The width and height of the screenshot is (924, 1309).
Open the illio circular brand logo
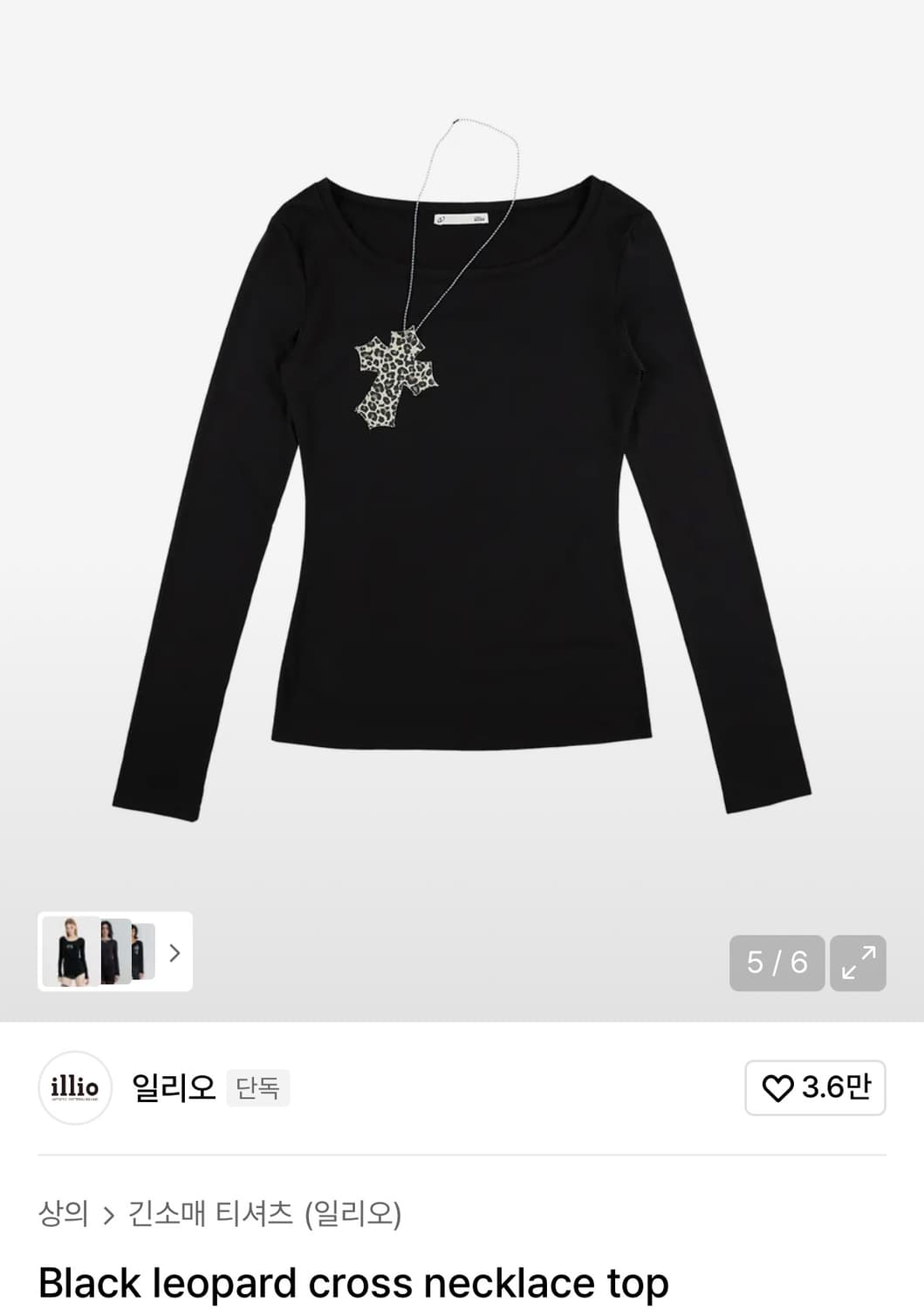[75, 1088]
